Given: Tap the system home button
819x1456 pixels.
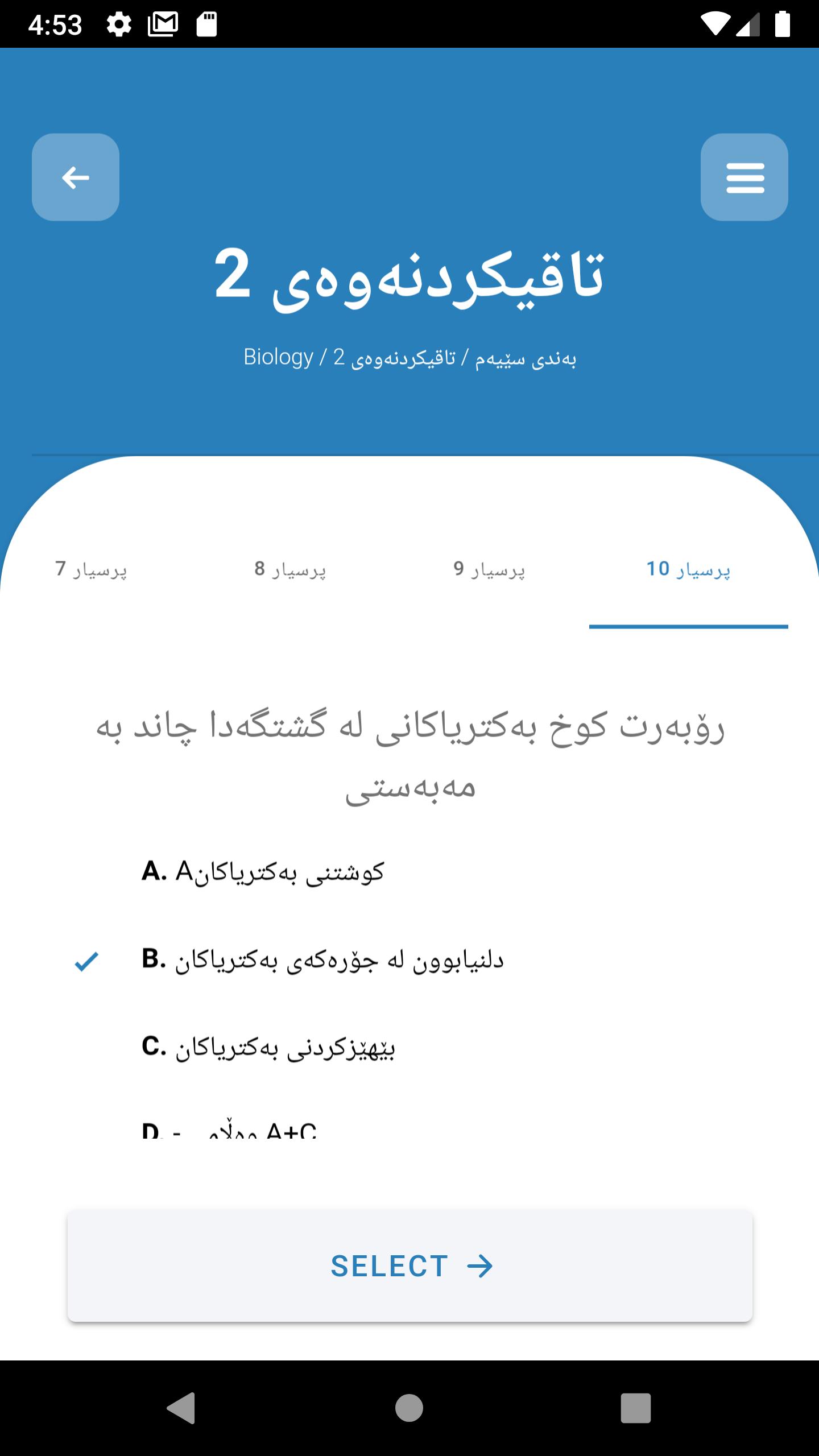Looking at the screenshot, I should [409, 1408].
